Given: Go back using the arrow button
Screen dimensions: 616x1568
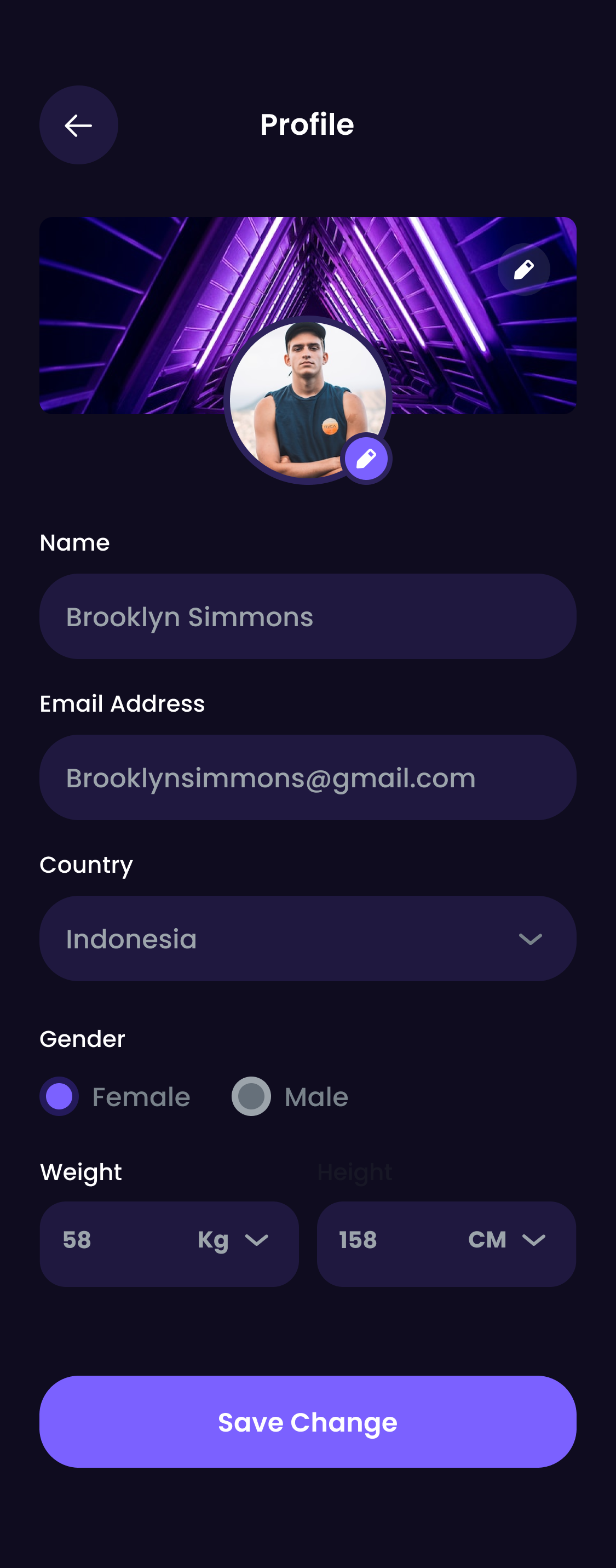Looking at the screenshot, I should click(78, 125).
